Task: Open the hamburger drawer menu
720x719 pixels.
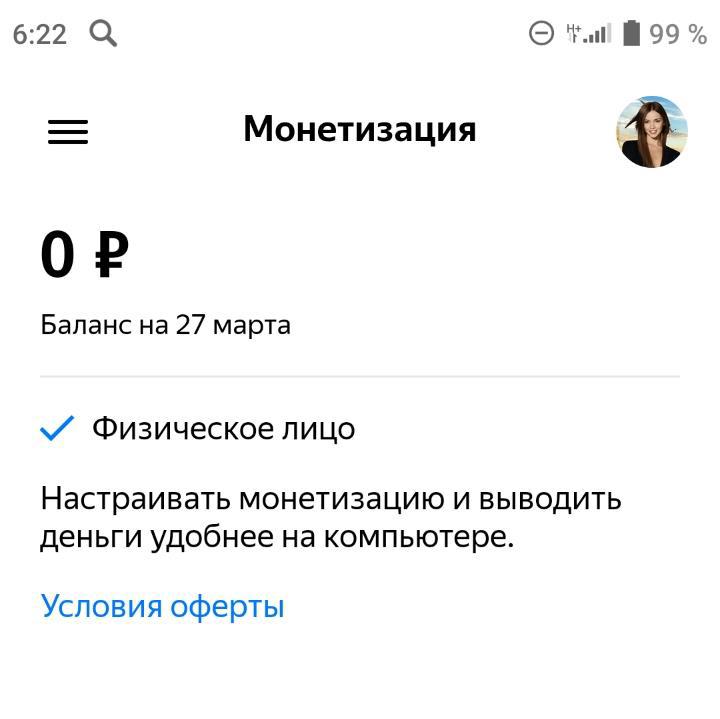Action: point(68,131)
